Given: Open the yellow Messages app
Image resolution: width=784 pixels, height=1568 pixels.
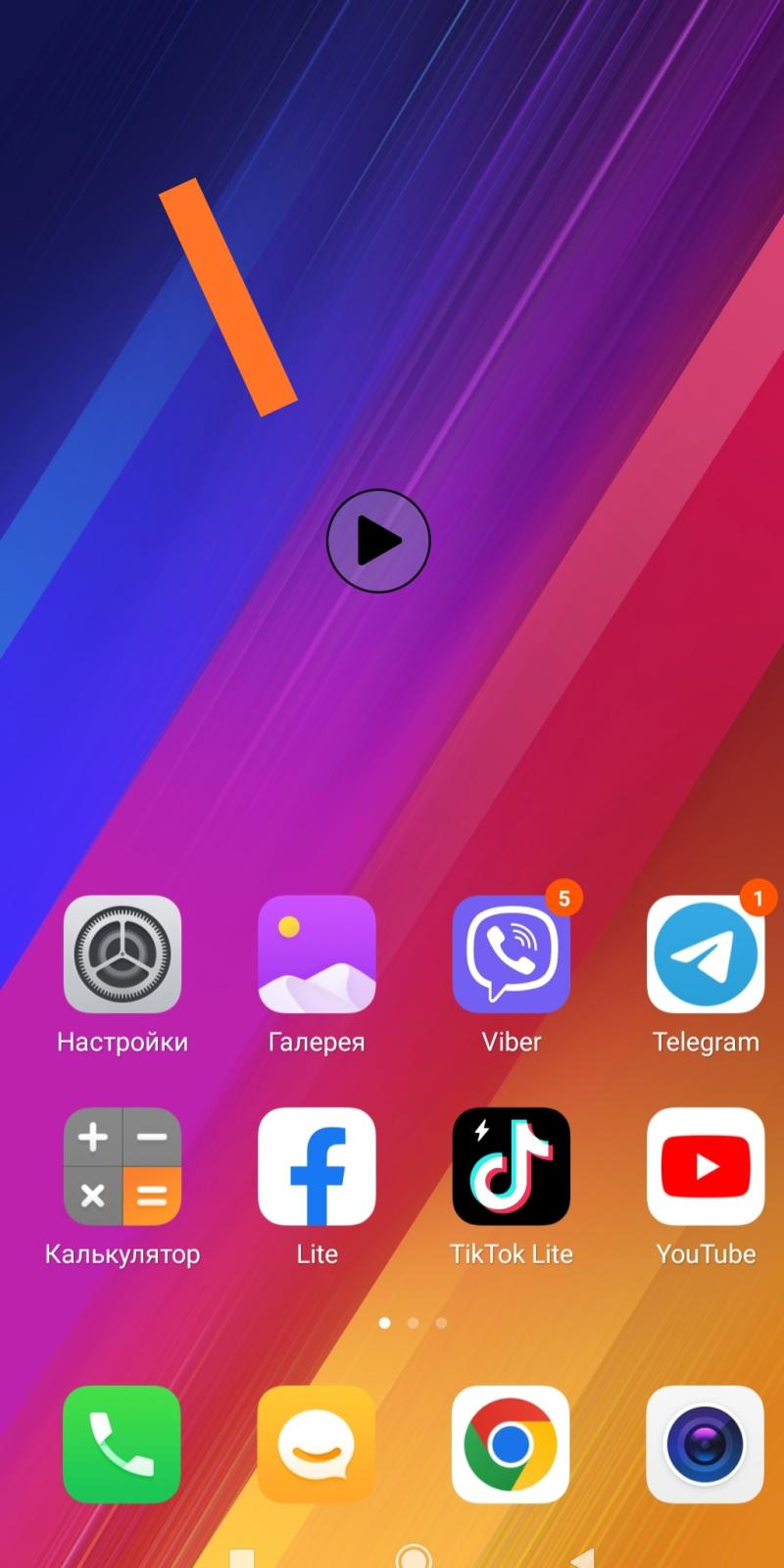Looking at the screenshot, I should pyautogui.click(x=317, y=1445).
